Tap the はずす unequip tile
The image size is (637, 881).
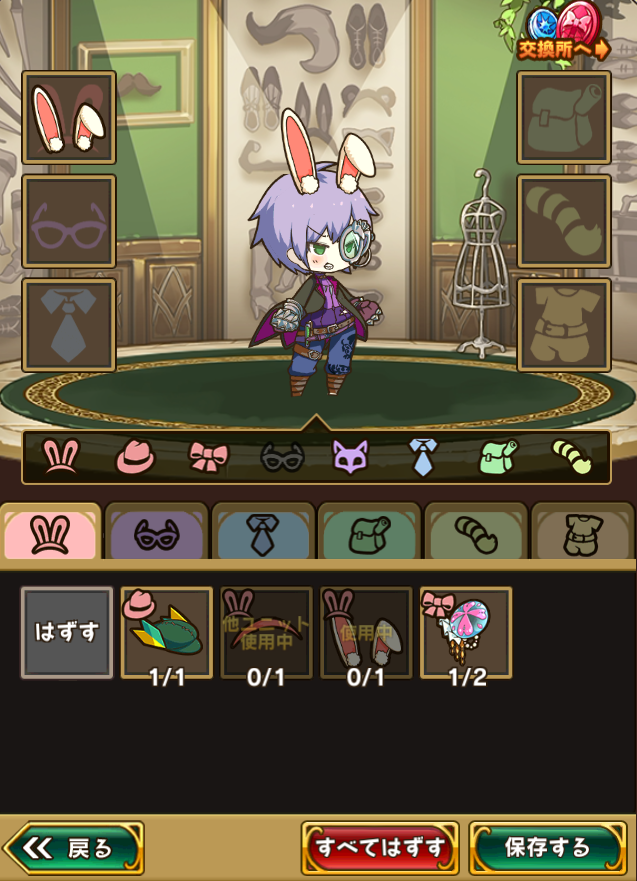pyautogui.click(x=67, y=633)
